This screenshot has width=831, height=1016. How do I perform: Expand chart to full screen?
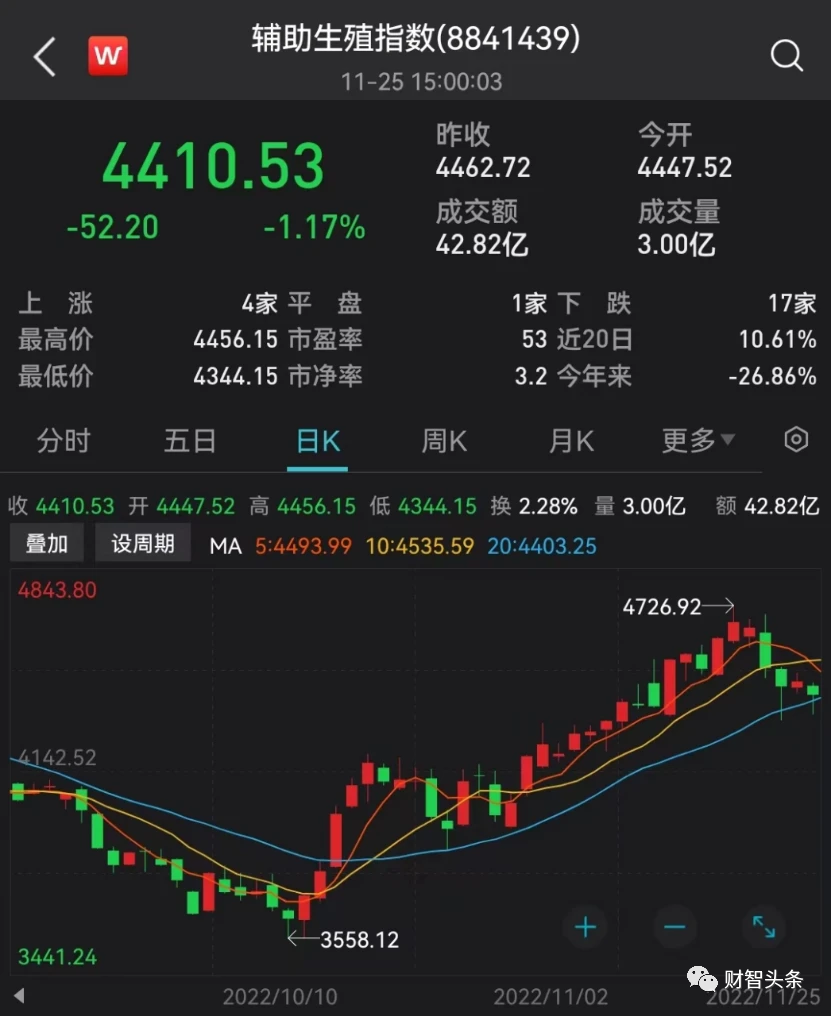(x=763, y=927)
